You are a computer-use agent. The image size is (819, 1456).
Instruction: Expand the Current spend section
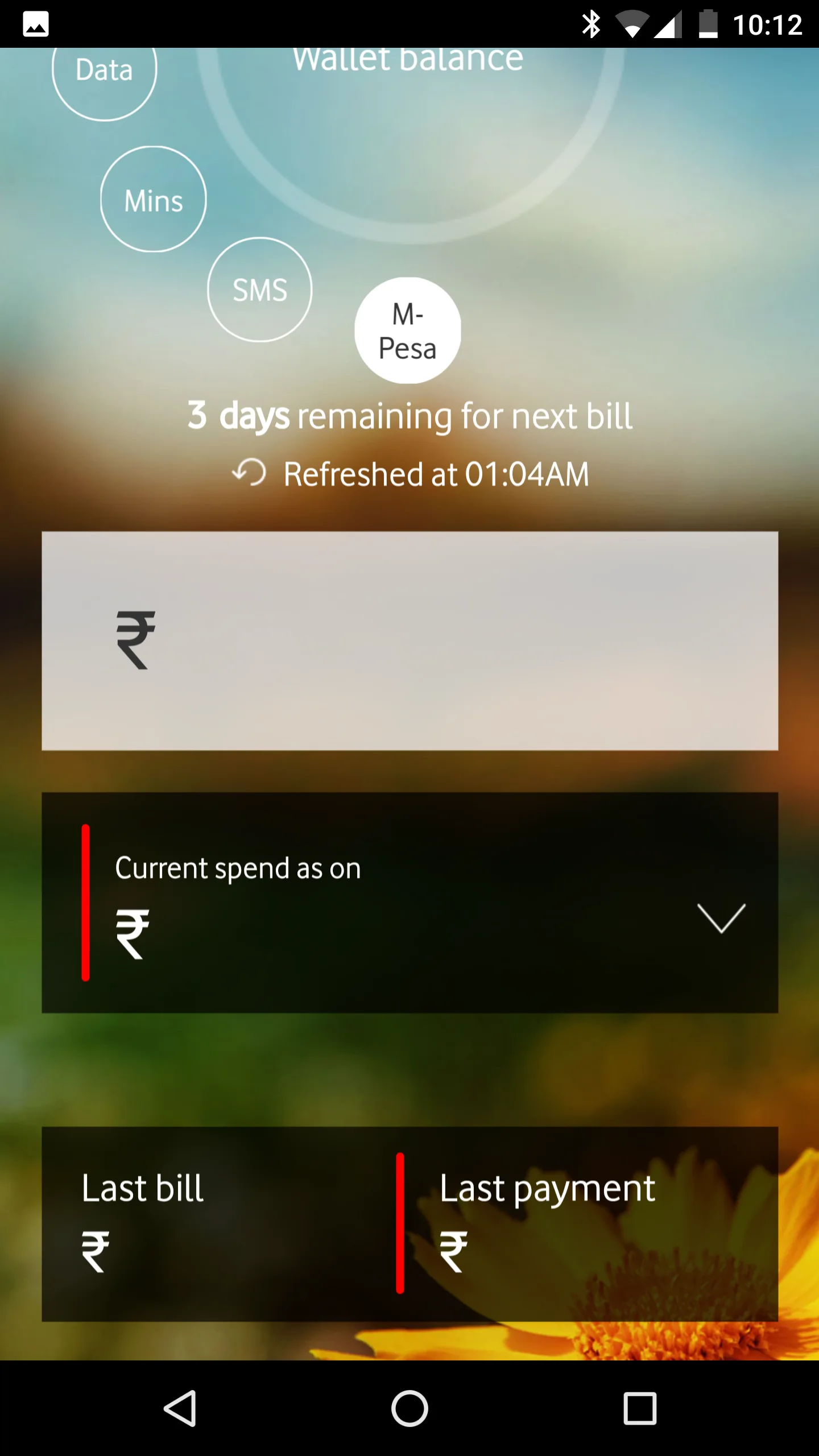721,917
